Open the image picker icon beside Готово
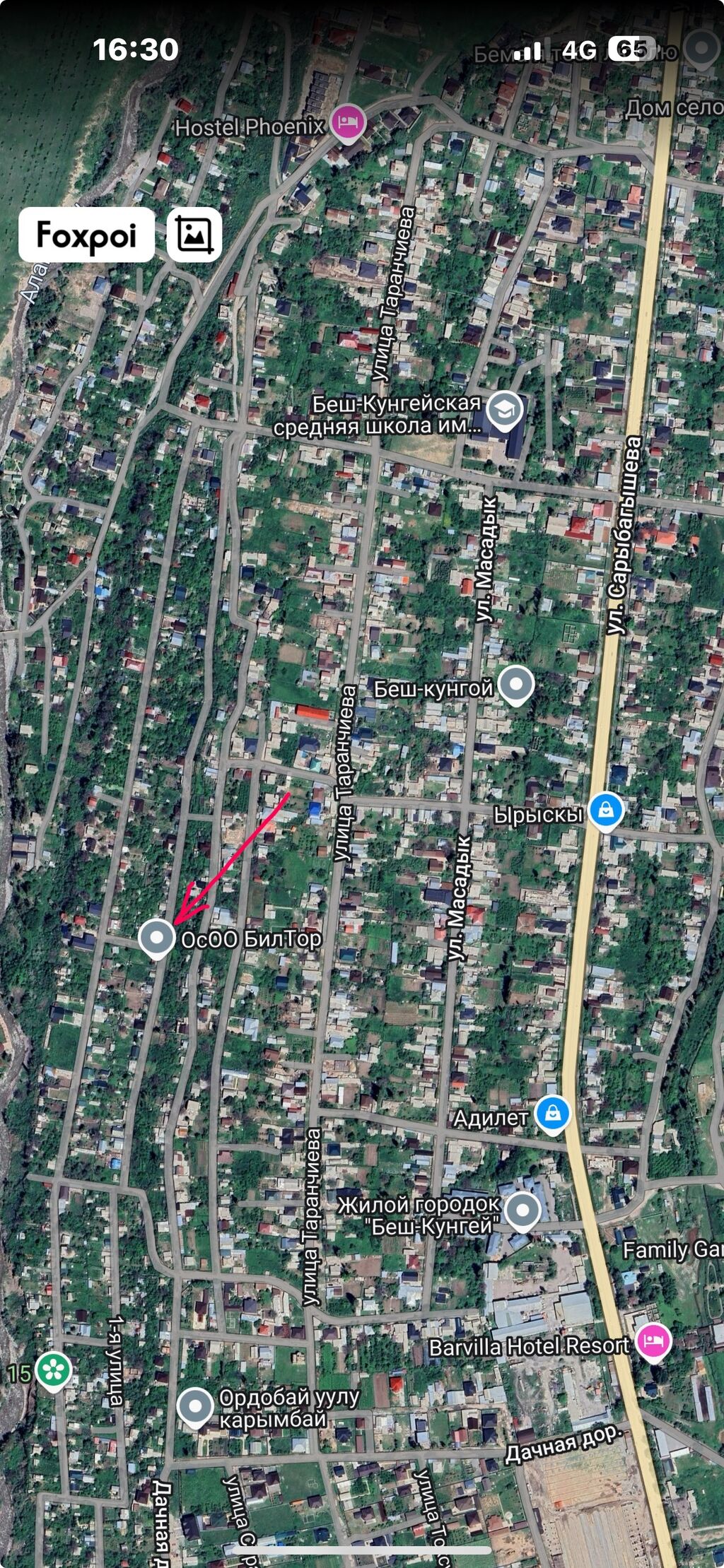724x1568 pixels. (x=194, y=234)
